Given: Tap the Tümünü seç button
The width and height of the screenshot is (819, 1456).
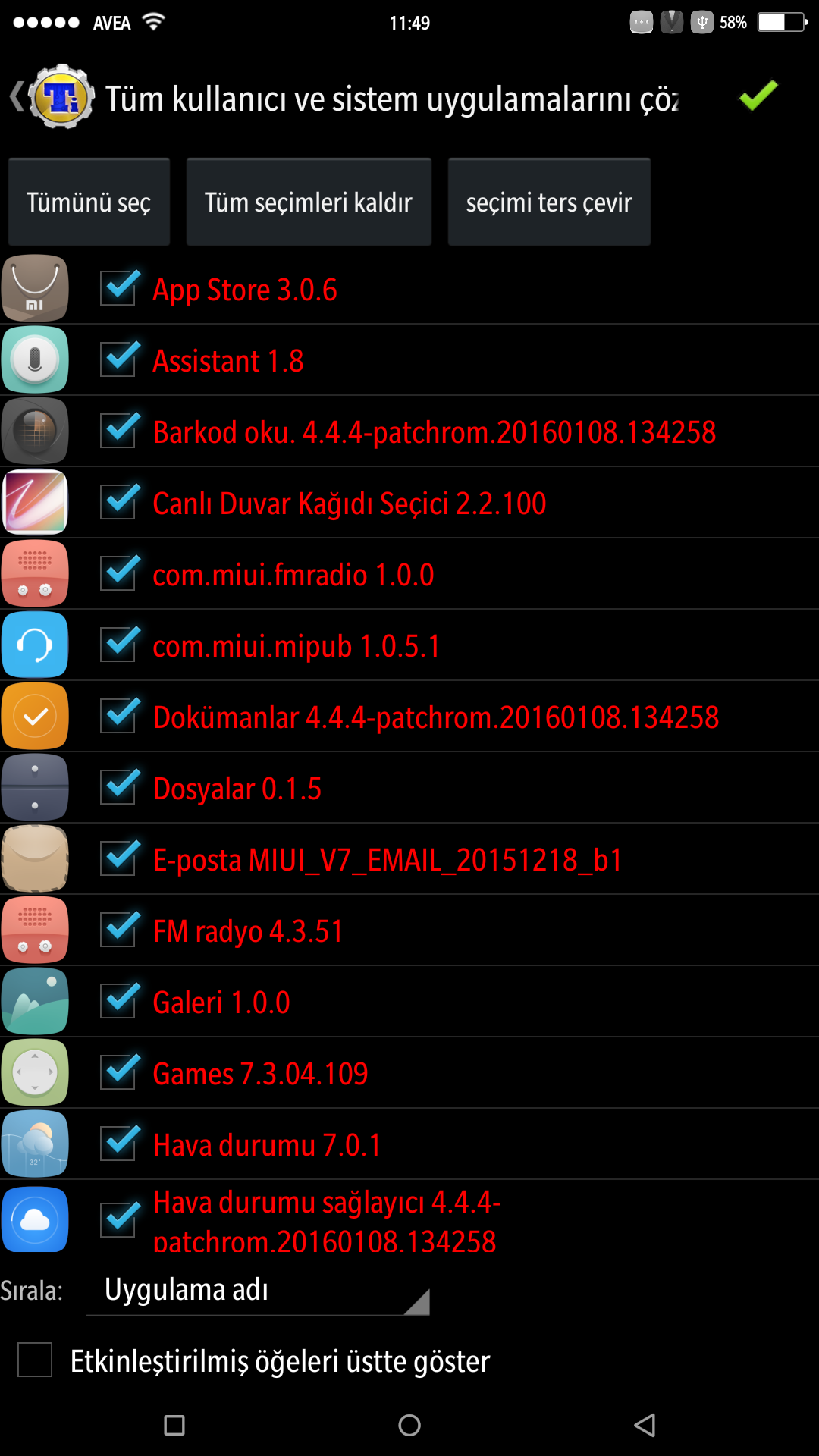Looking at the screenshot, I should pyautogui.click(x=89, y=202).
